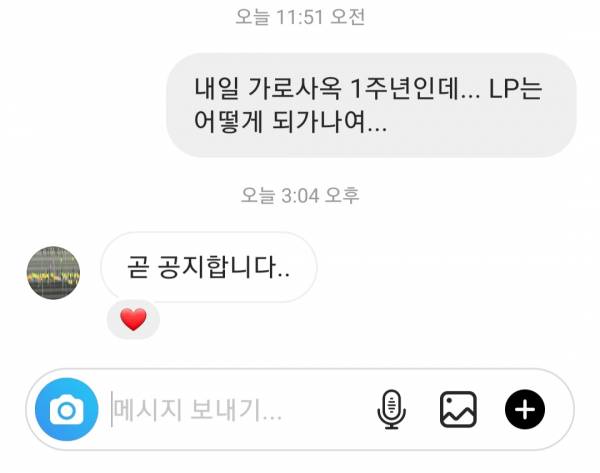This screenshot has height=473, width=600.
Task: Tap the heart reaction under 곧 공지합니다
Action: pos(133,320)
